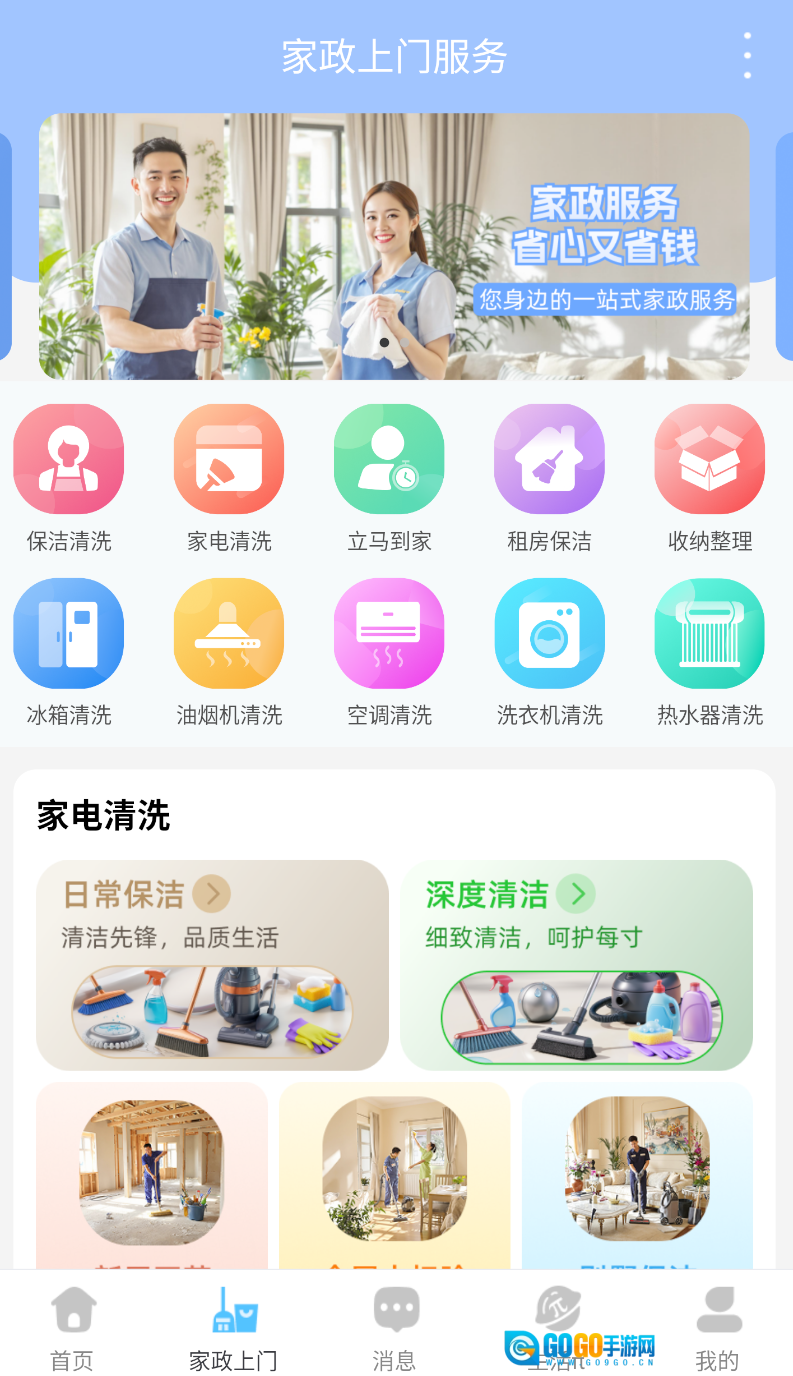Image resolution: width=793 pixels, height=1376 pixels.
Task: Select the 收纳整理 box icon
Action: [709, 458]
